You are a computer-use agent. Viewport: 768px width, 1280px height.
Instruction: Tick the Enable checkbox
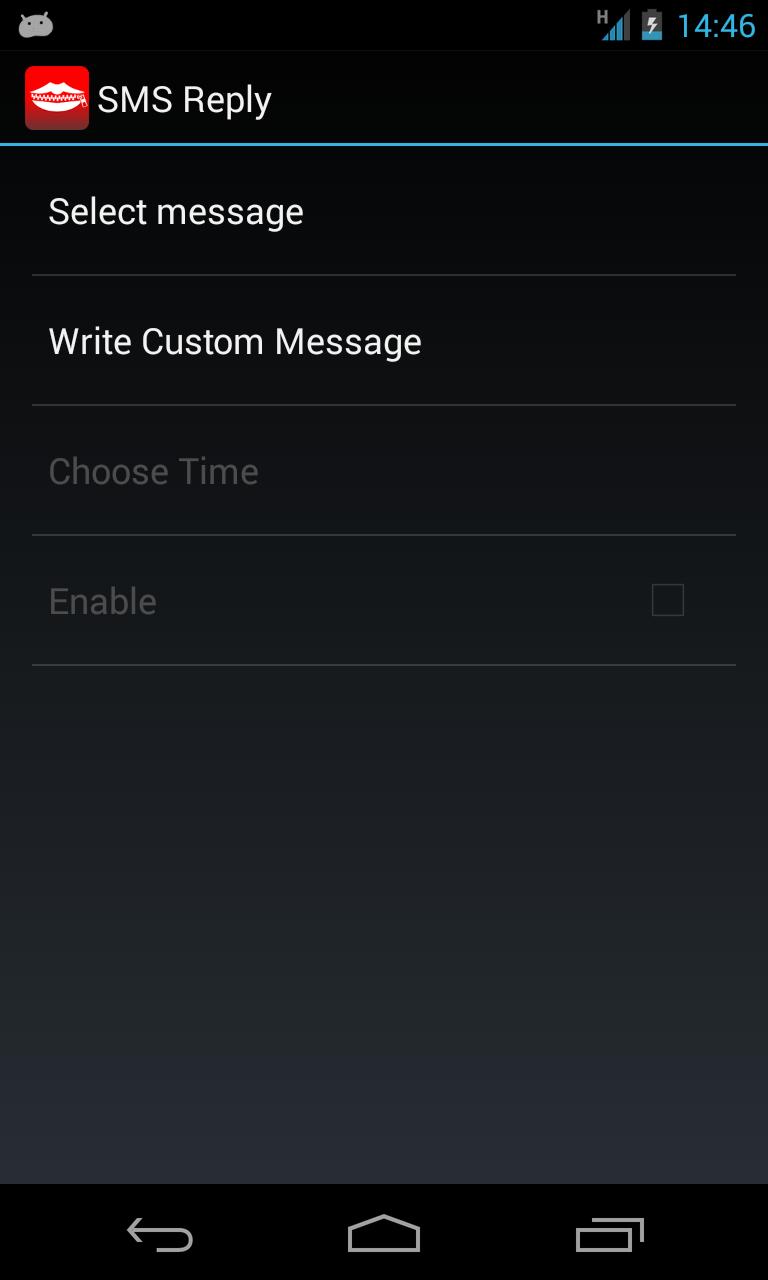pyautogui.click(x=667, y=600)
